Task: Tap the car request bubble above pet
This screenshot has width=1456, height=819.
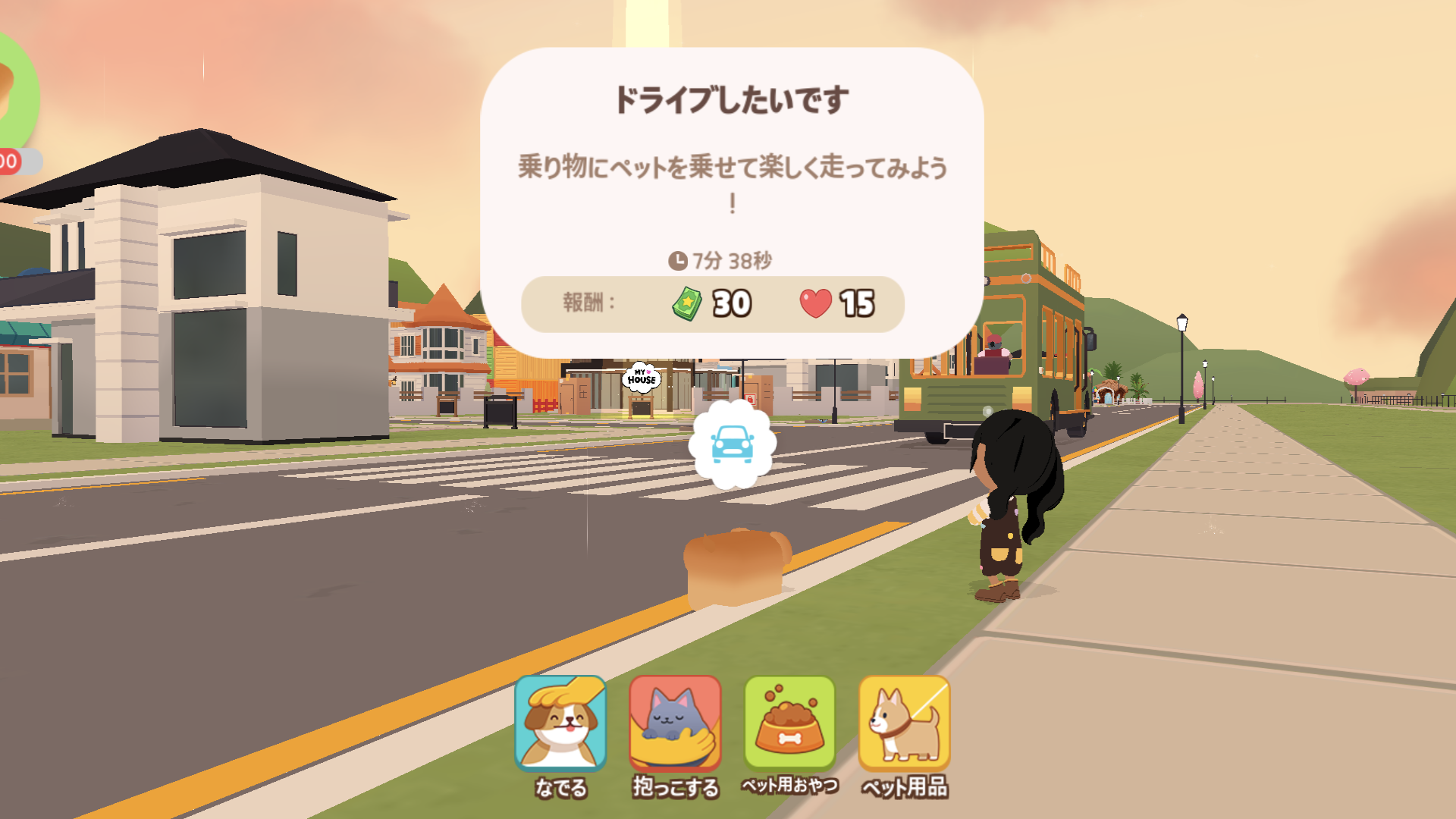Action: pos(732,444)
